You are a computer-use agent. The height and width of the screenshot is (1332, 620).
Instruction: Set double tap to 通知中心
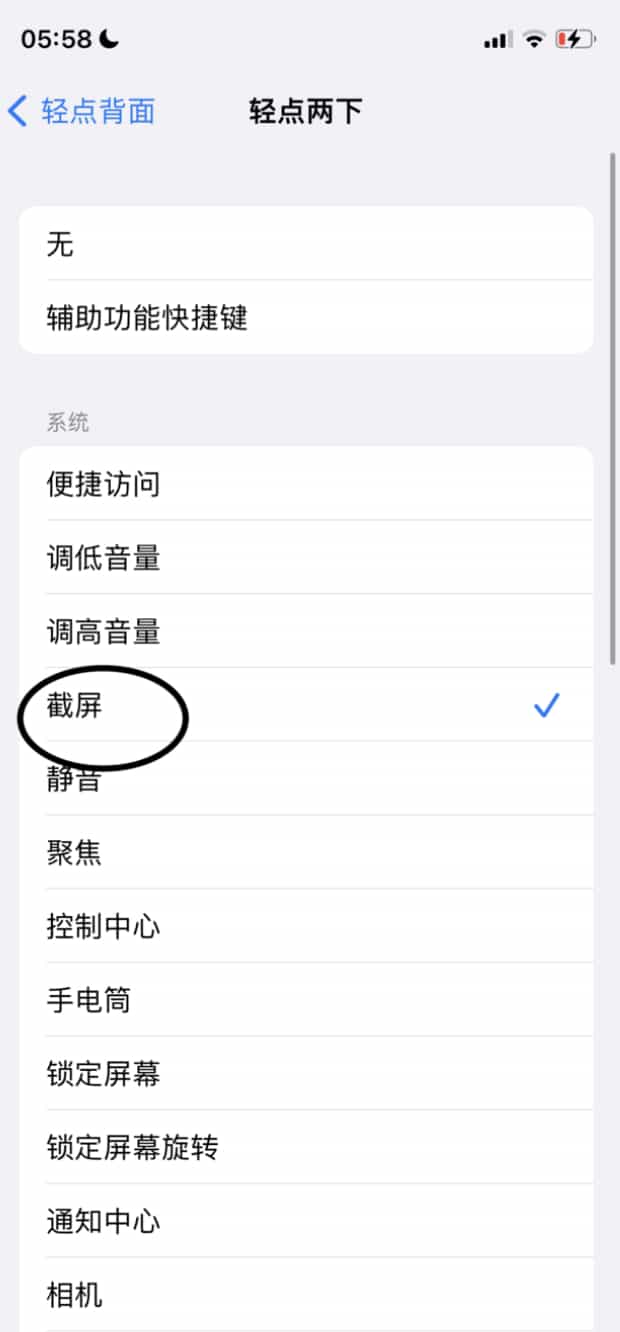(305, 1222)
